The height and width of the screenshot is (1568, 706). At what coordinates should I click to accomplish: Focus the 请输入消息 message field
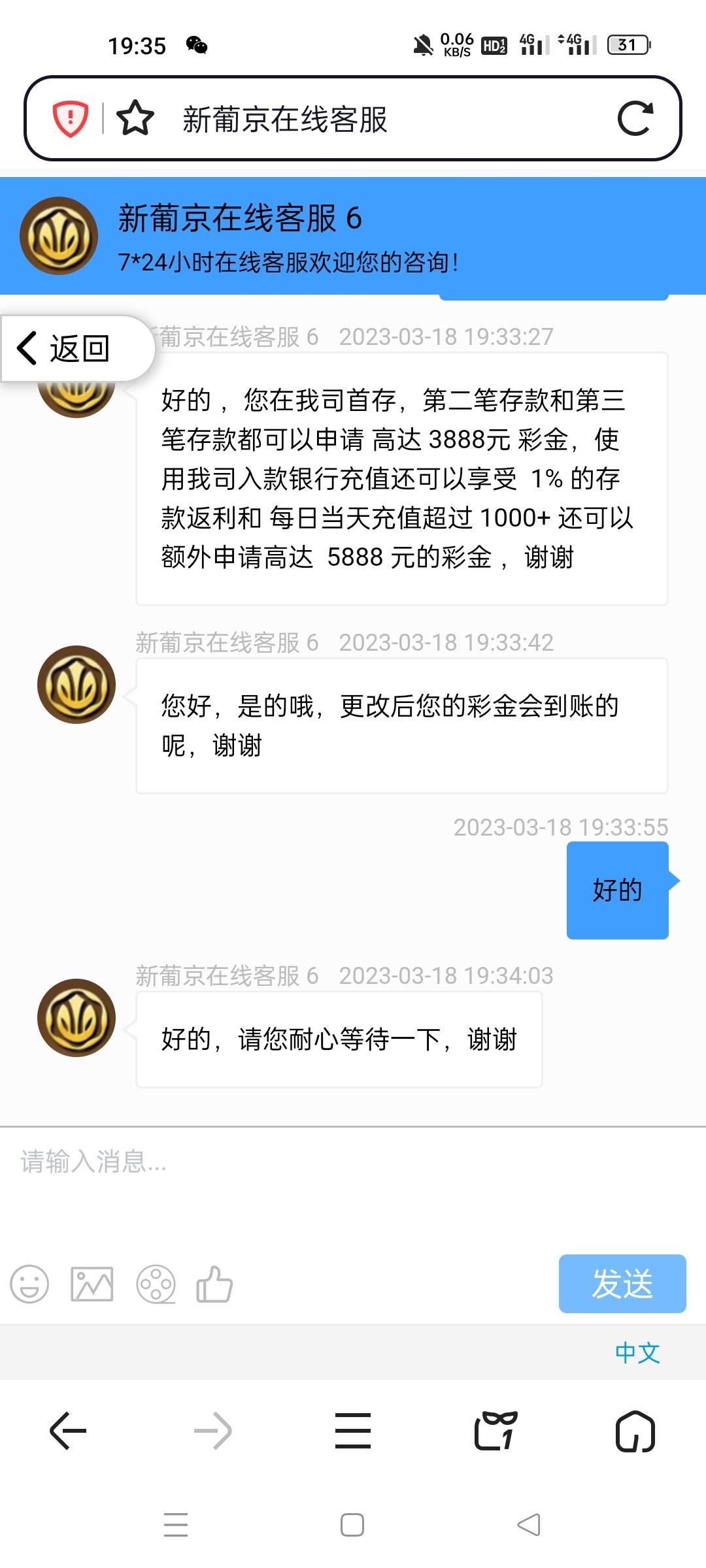[353, 1176]
